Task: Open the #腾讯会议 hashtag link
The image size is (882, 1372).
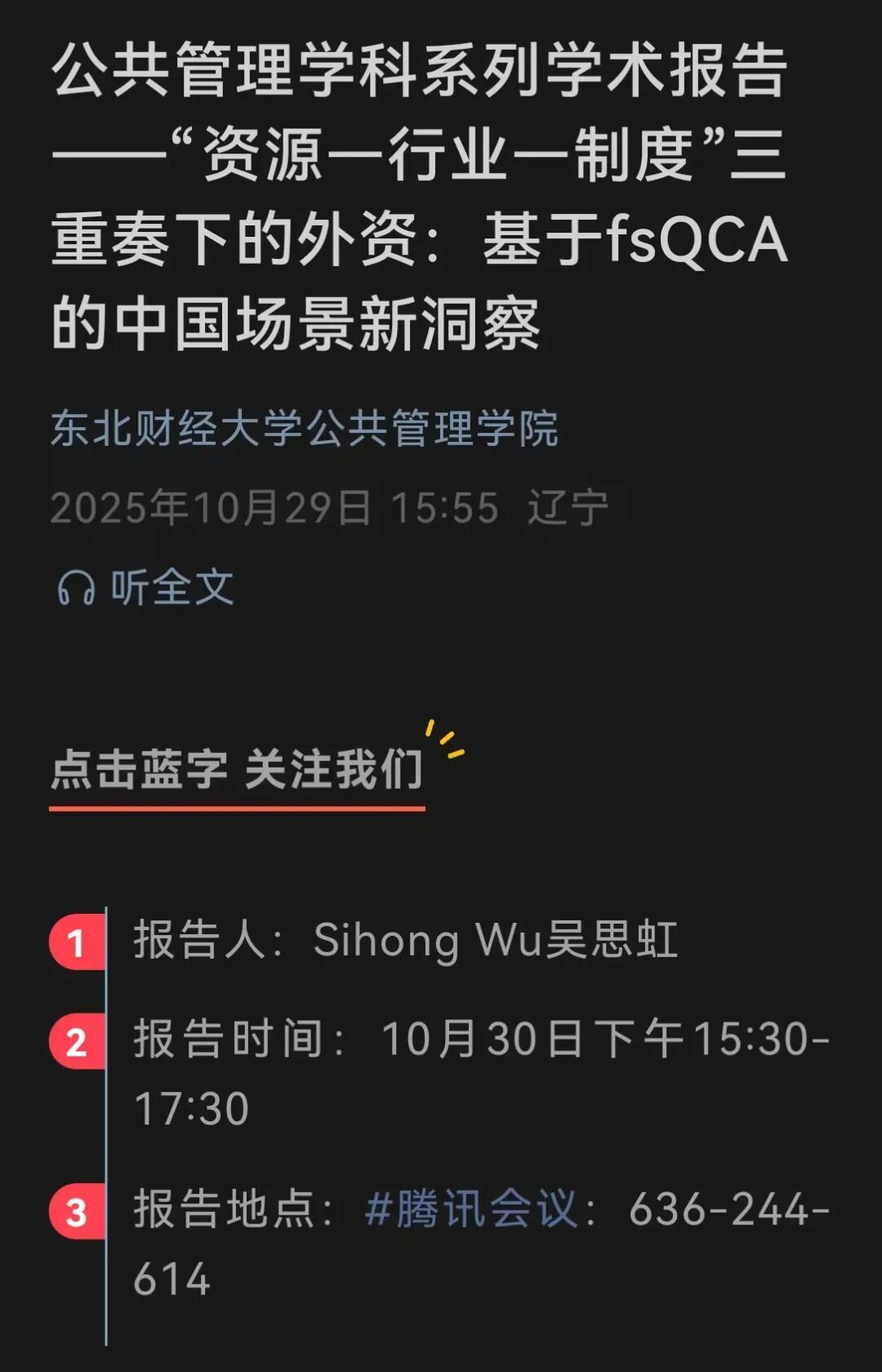Action: pyautogui.click(x=470, y=1209)
